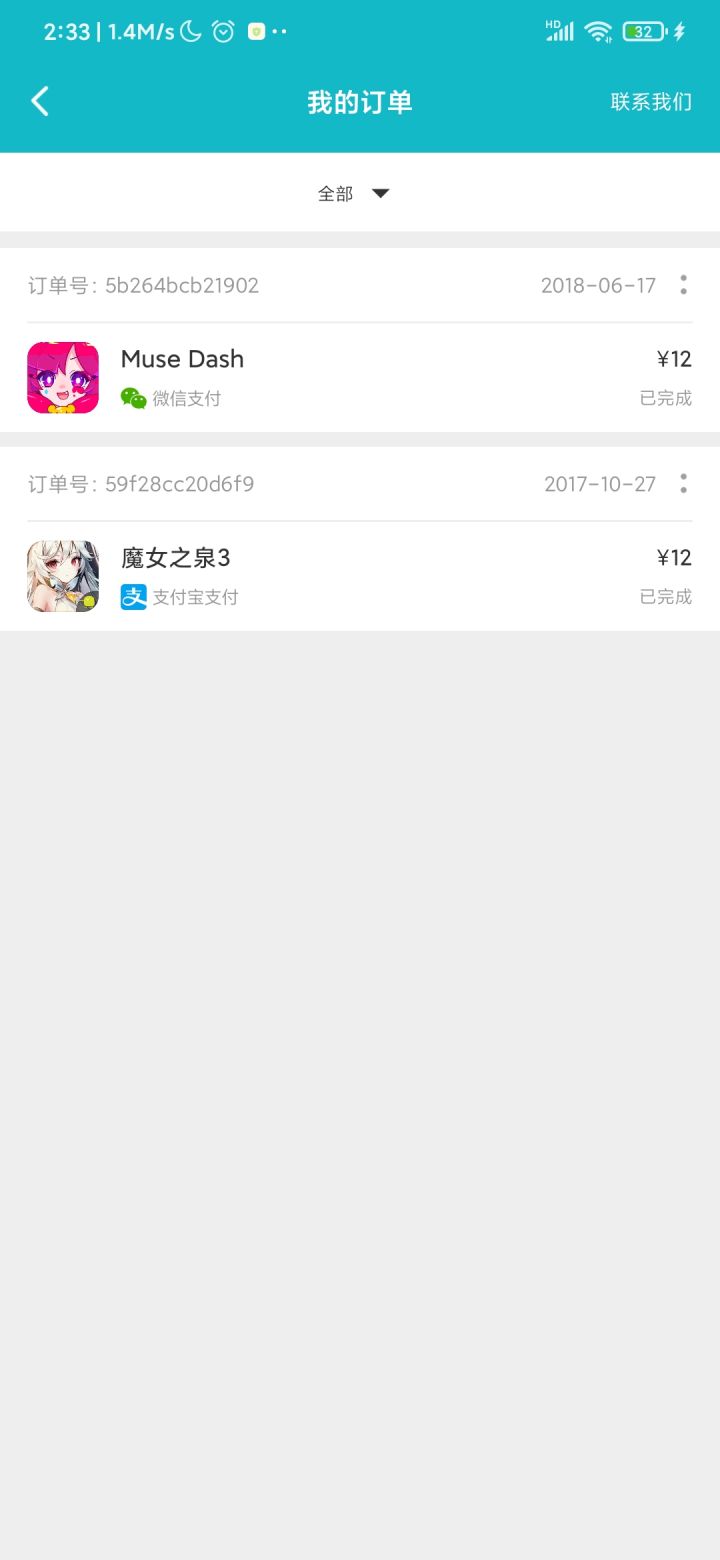The image size is (720, 1560).
Task: Select the Muse Dash order row
Action: click(360, 377)
